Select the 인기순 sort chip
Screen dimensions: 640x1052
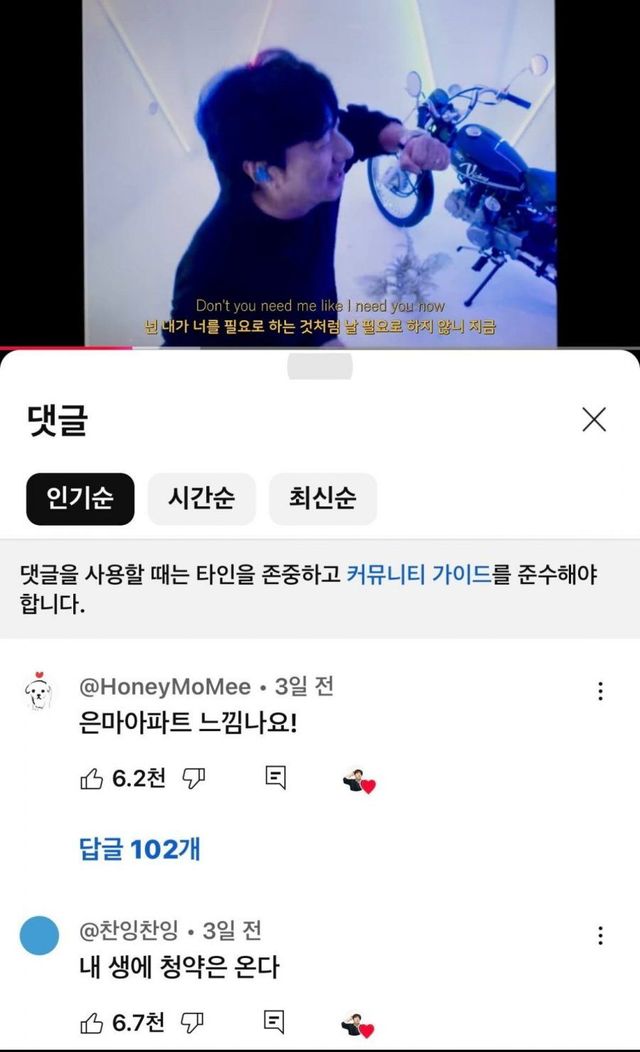(x=80, y=498)
